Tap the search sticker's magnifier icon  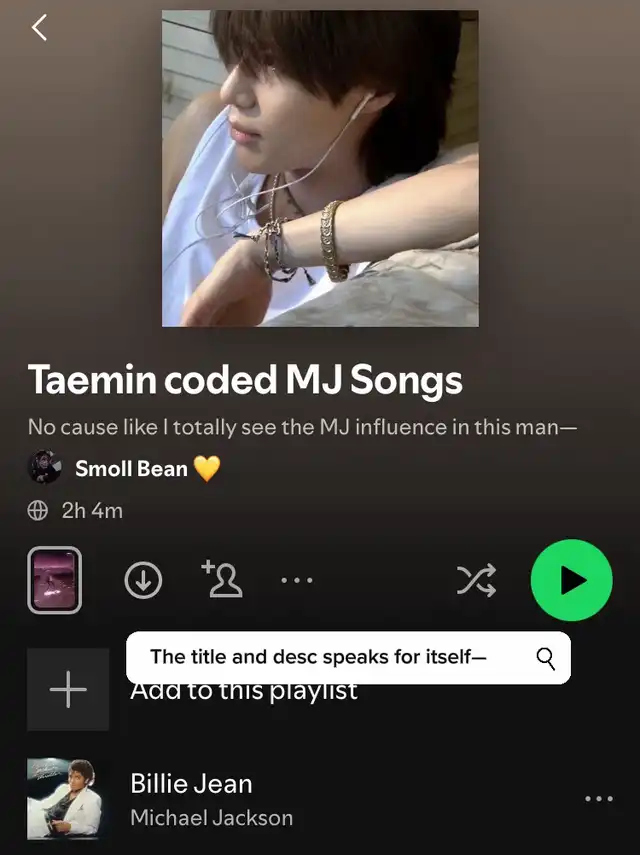pyautogui.click(x=545, y=658)
